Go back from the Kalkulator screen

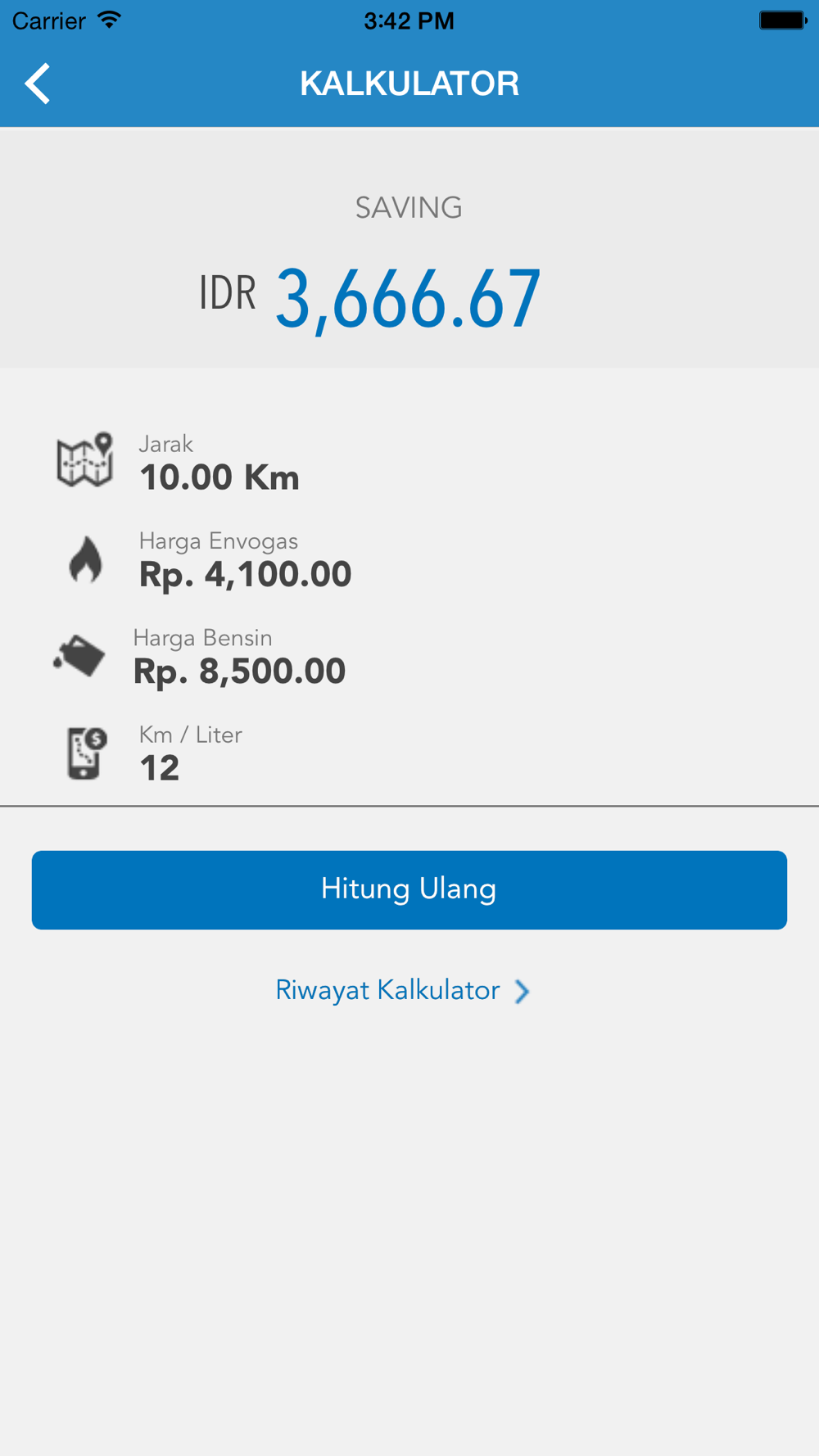tap(38, 84)
